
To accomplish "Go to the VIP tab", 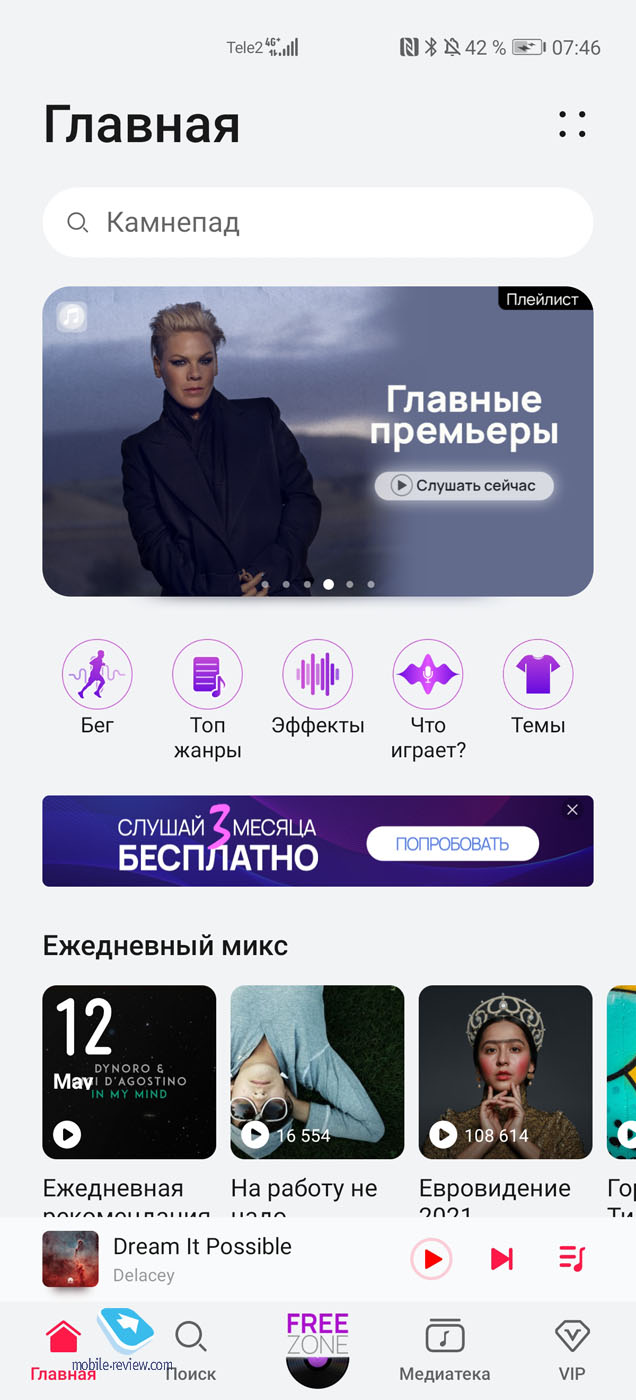I will pos(572,1348).
